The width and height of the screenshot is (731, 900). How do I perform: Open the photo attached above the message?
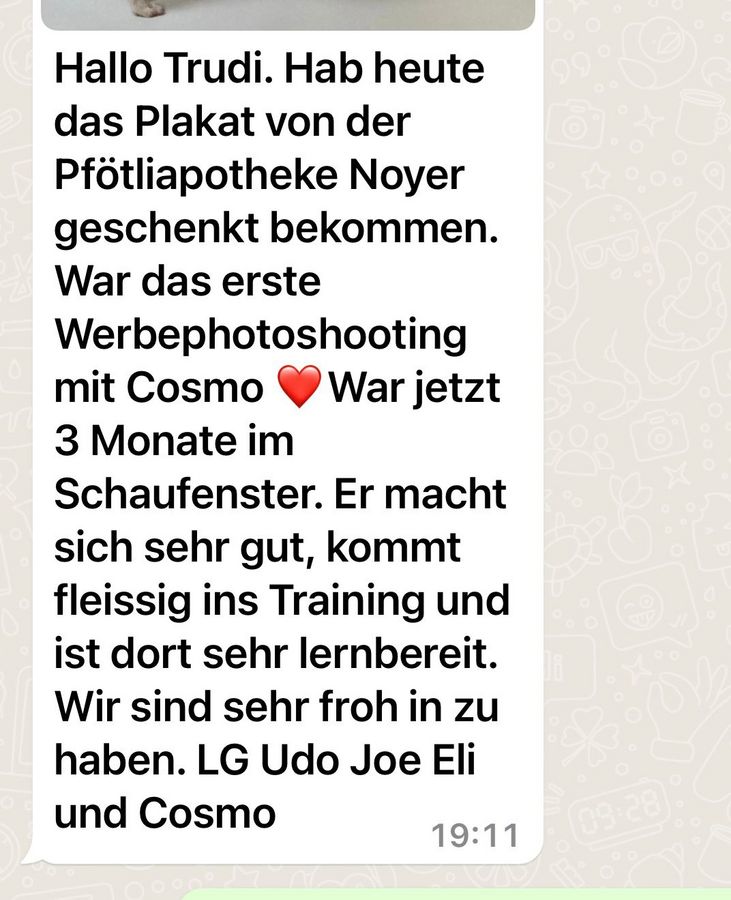point(288,13)
